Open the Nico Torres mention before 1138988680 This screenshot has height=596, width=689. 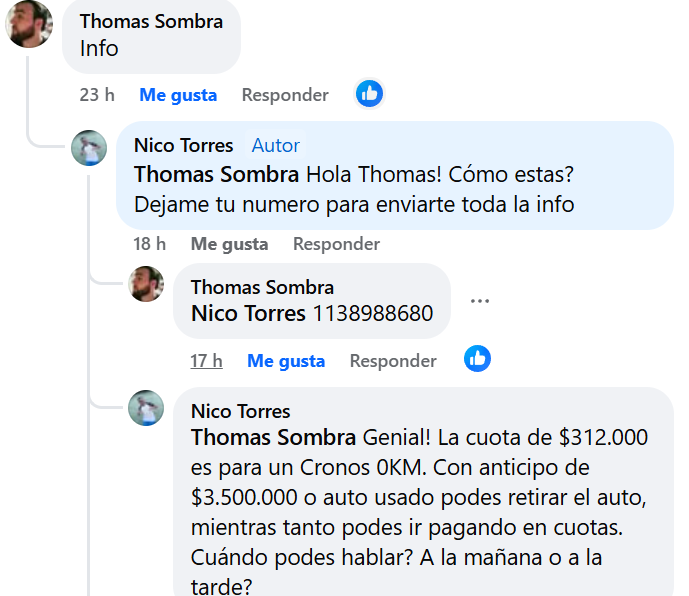pyautogui.click(x=248, y=314)
